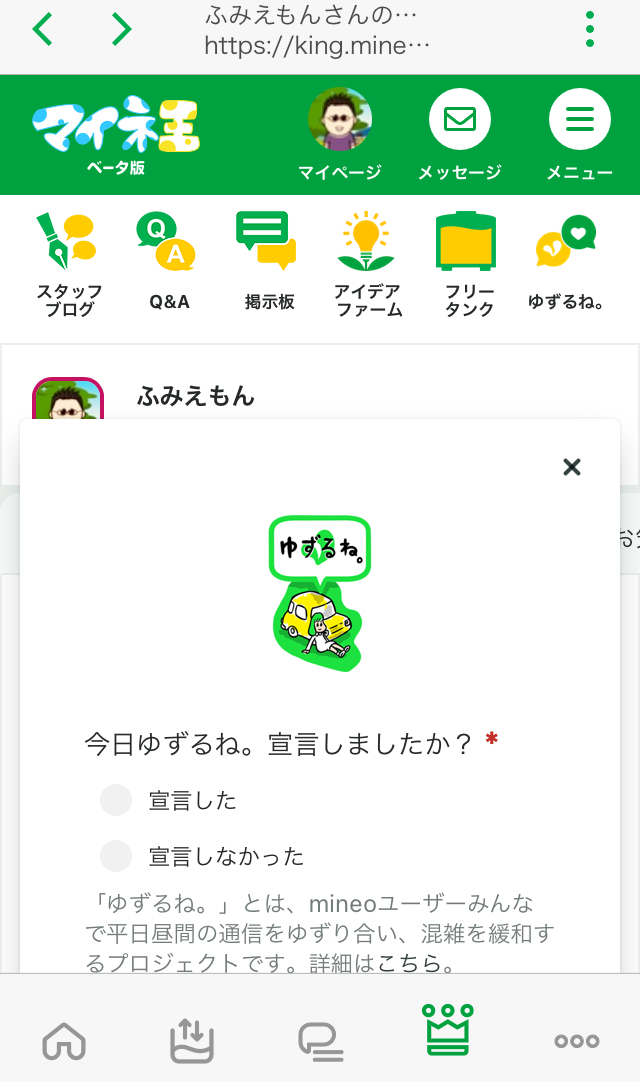Screen dimensions: 640x1082
Task: Open the メッセージ inbox
Action: click(x=459, y=133)
